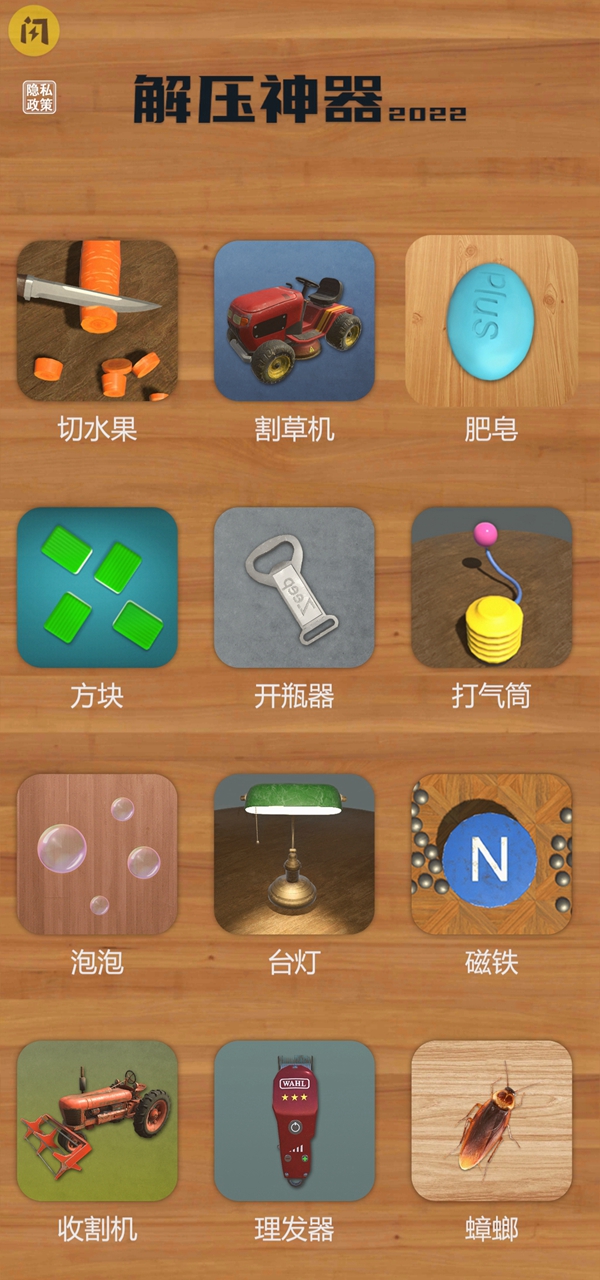Open the 理发器 hair clipper tile
This screenshot has height=1280, width=600.
(294, 1120)
